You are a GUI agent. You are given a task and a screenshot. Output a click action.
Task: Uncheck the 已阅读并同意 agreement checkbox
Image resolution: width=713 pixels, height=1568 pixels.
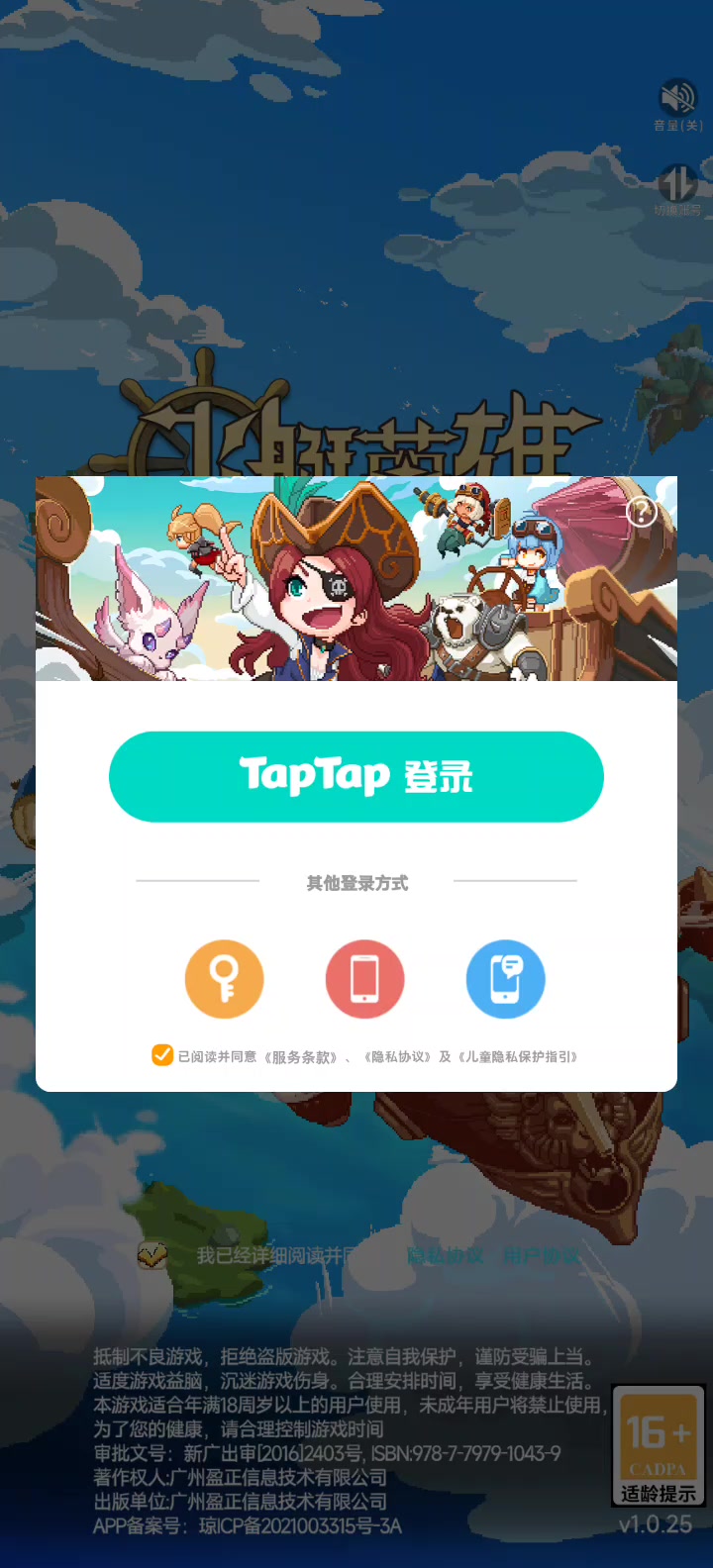click(x=162, y=1055)
